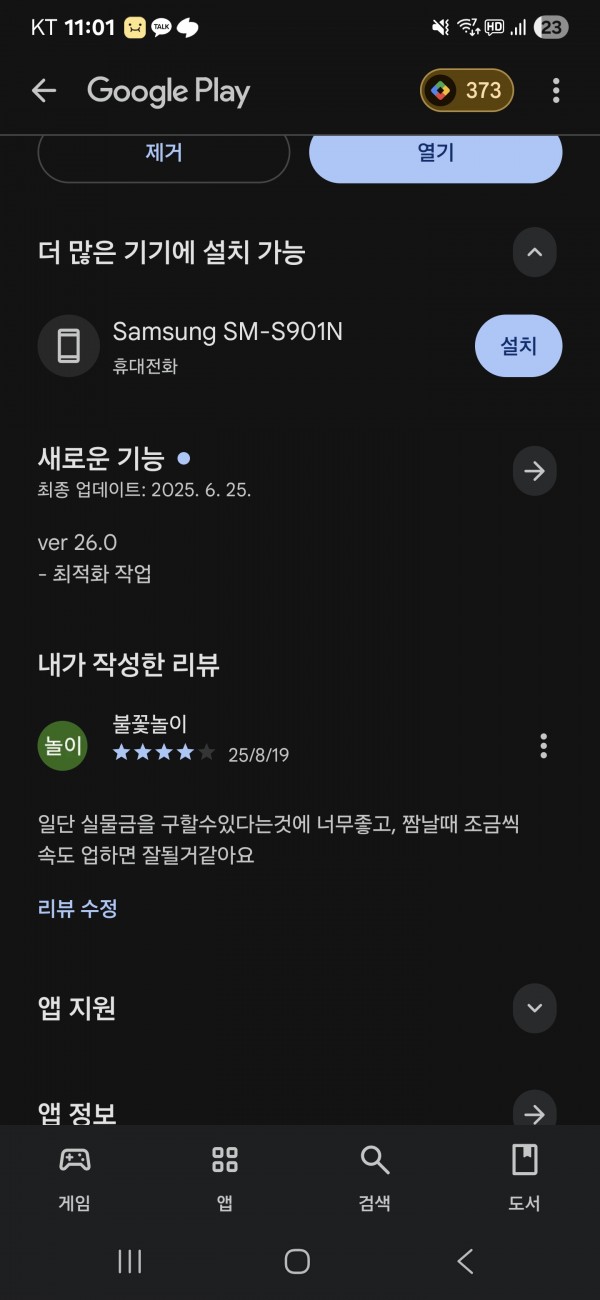Tap the system home button
The image size is (600, 1300).
pyautogui.click(x=297, y=1261)
